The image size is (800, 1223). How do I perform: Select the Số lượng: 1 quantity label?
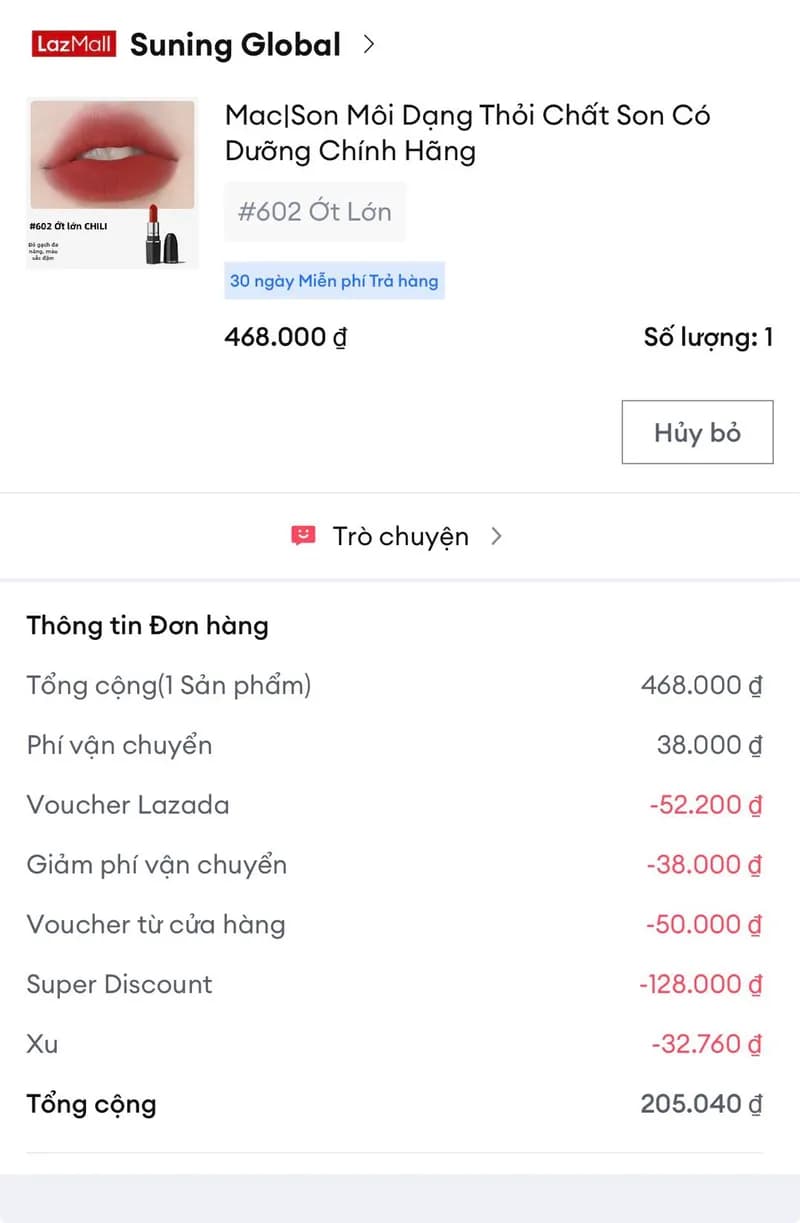point(709,338)
